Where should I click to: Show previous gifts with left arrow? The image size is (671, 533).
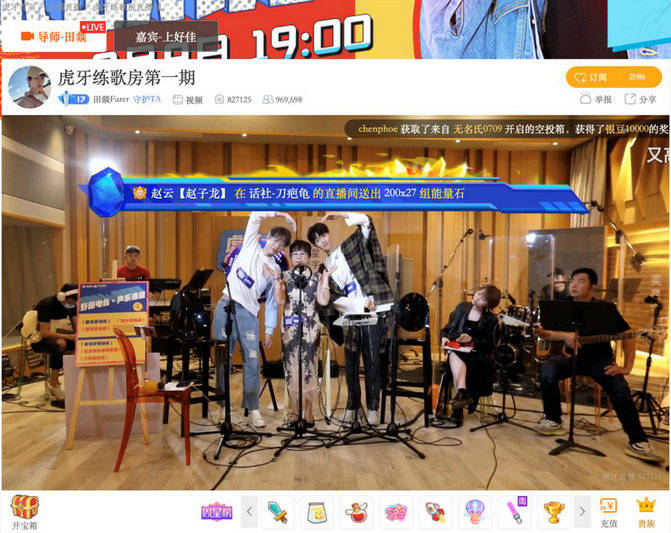click(x=250, y=512)
